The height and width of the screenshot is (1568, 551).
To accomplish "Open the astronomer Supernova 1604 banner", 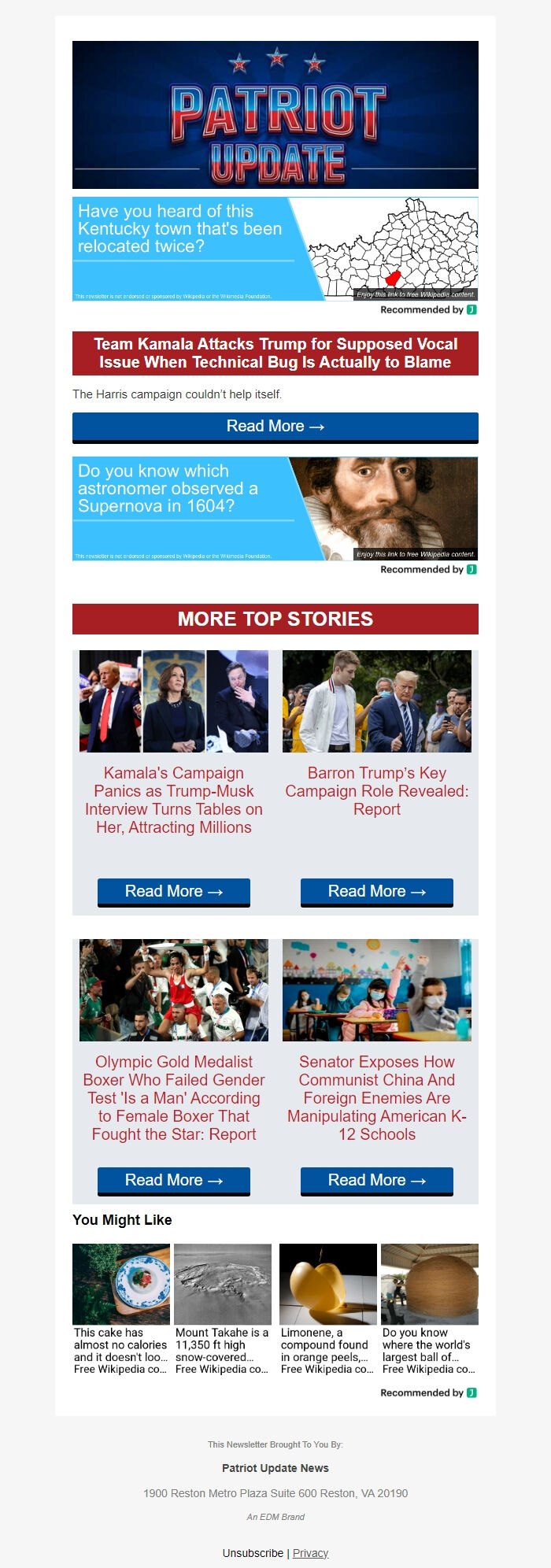I will coord(275,508).
